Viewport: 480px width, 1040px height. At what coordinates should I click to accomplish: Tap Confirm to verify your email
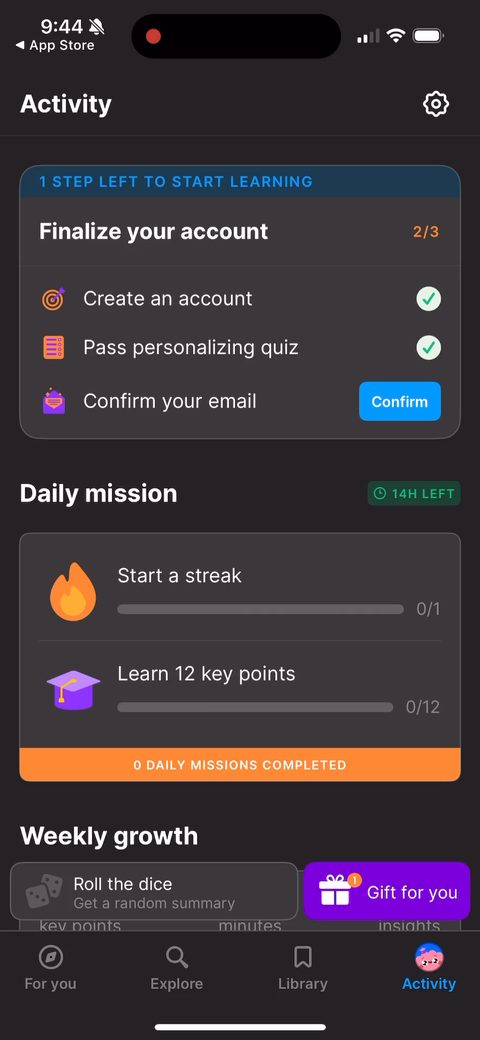pos(400,401)
